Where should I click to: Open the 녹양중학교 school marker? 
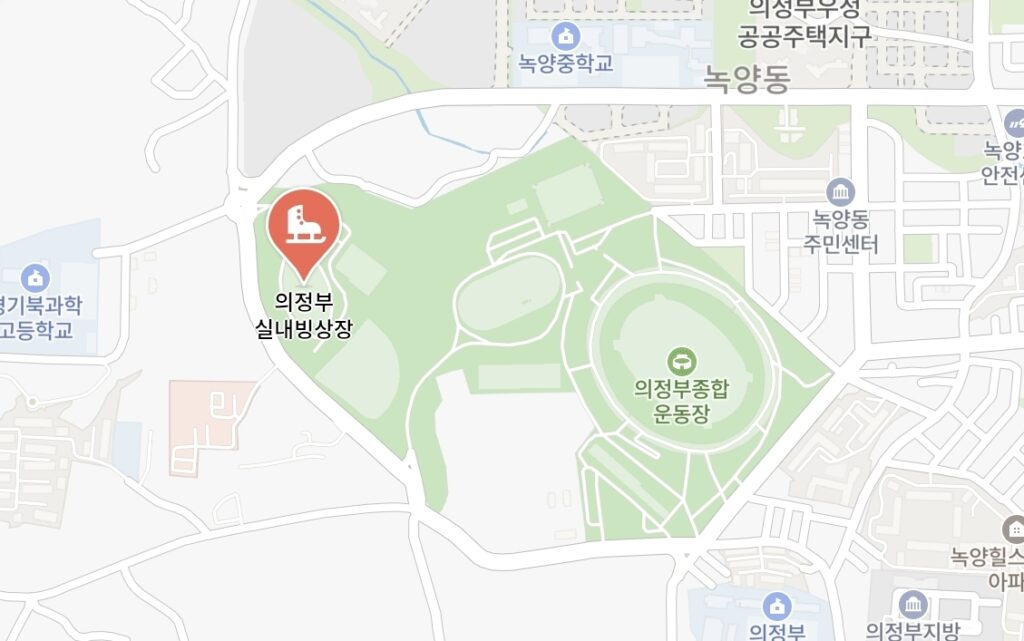coord(566,37)
